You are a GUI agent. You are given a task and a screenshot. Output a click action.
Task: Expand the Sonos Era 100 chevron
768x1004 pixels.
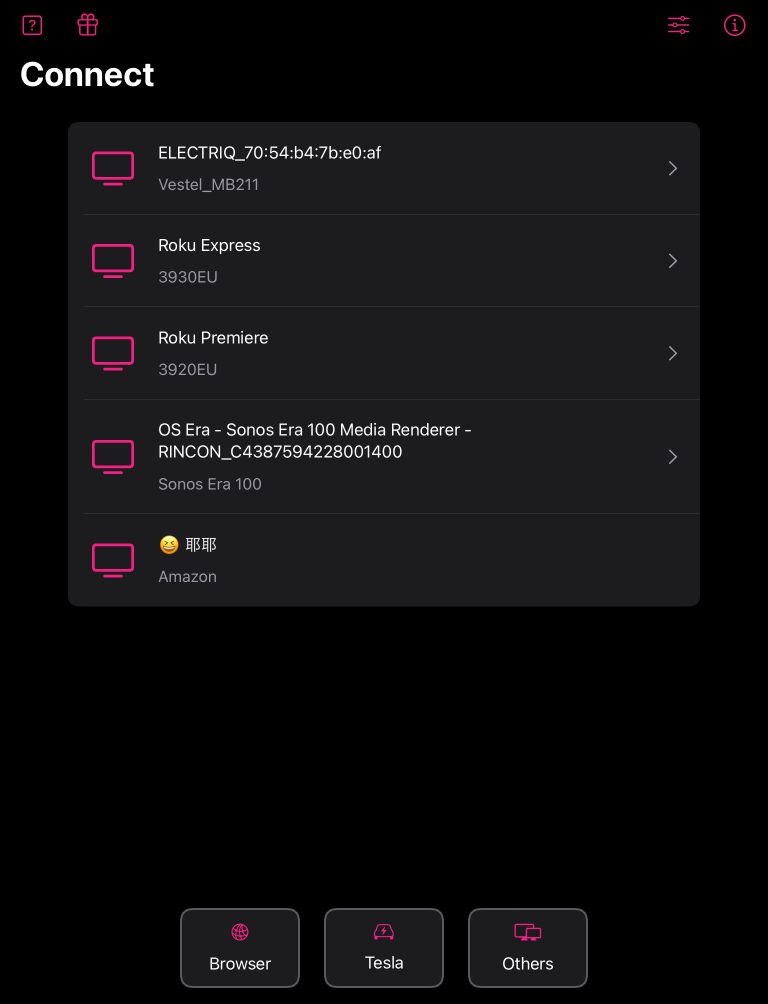tap(672, 456)
